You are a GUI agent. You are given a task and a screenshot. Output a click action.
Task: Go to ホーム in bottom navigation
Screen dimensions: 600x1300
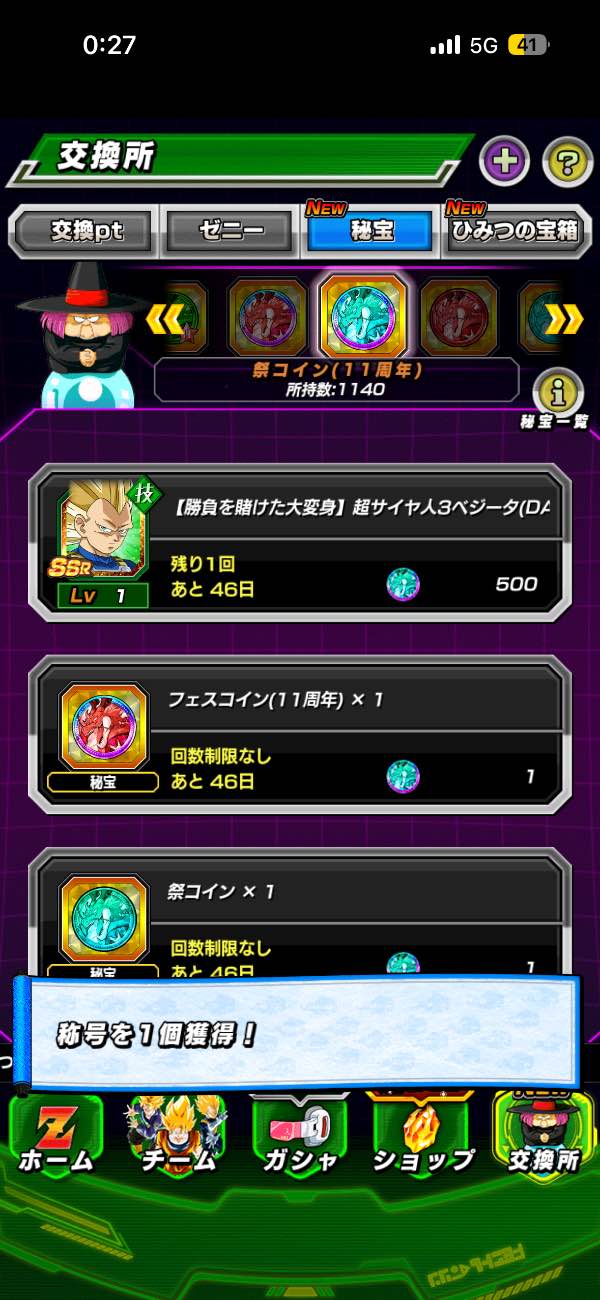pos(56,1135)
